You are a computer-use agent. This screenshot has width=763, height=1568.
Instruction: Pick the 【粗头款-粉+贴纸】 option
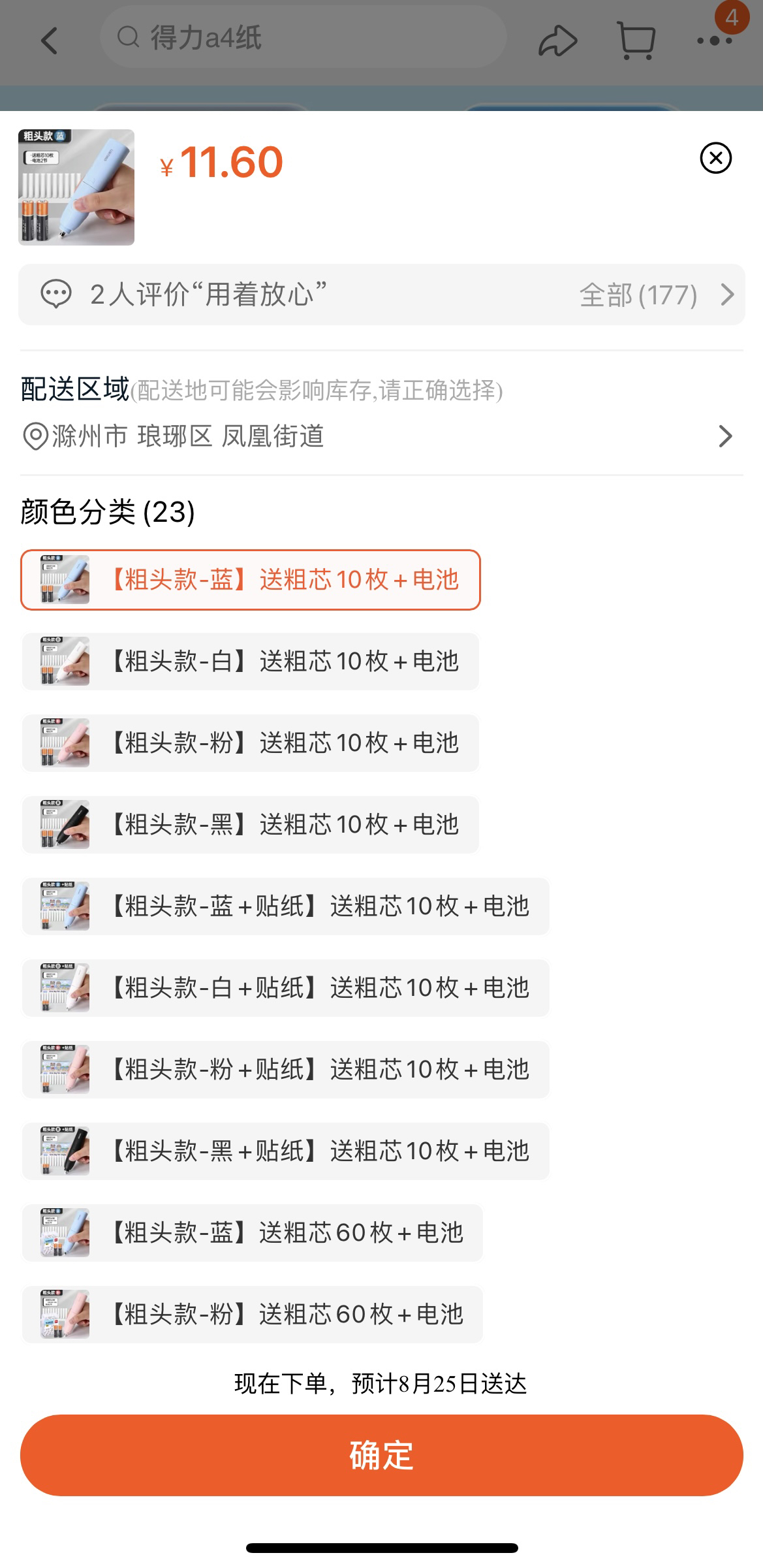click(286, 1070)
